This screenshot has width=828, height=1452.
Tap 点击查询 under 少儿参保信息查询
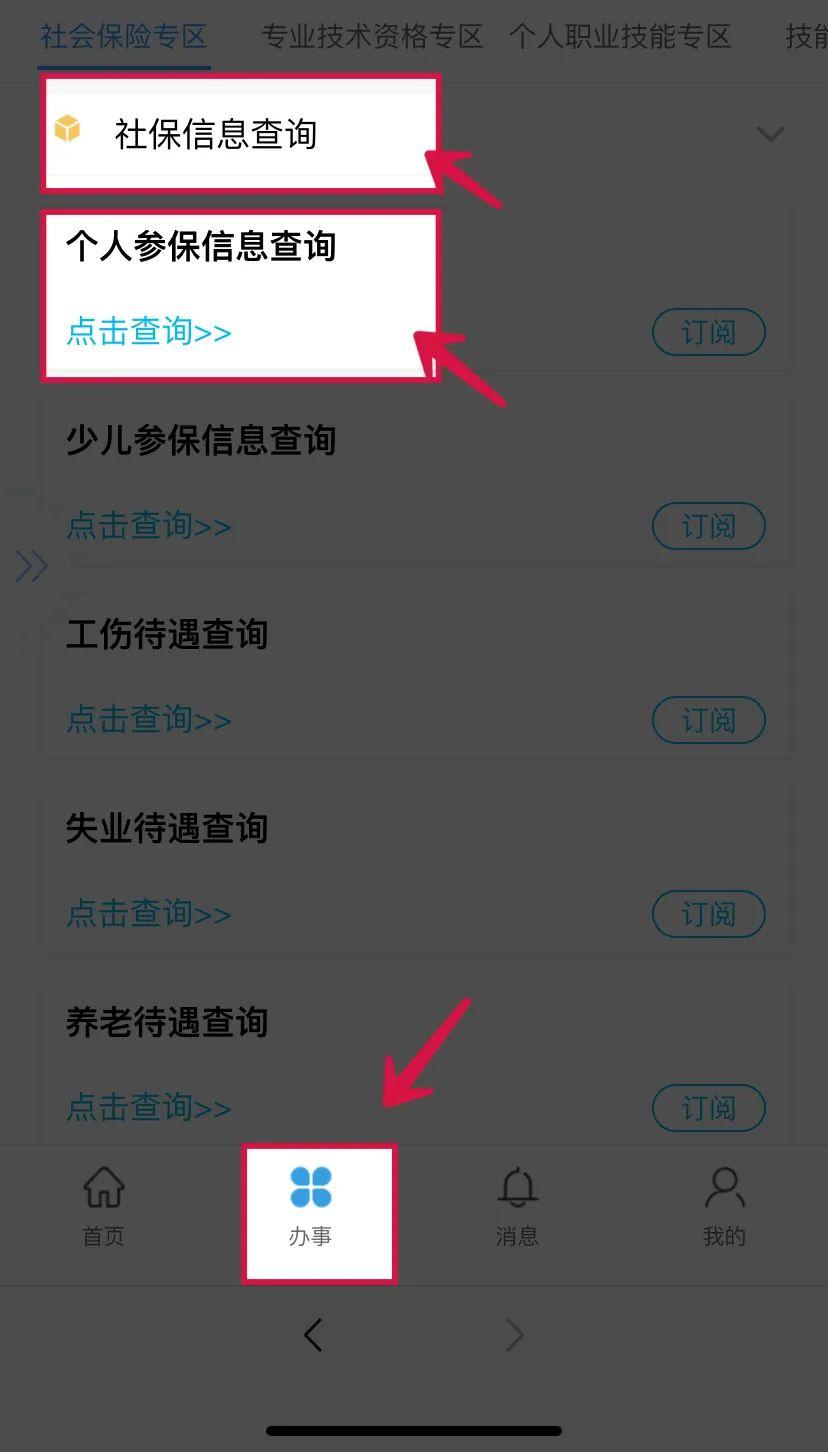coord(149,526)
